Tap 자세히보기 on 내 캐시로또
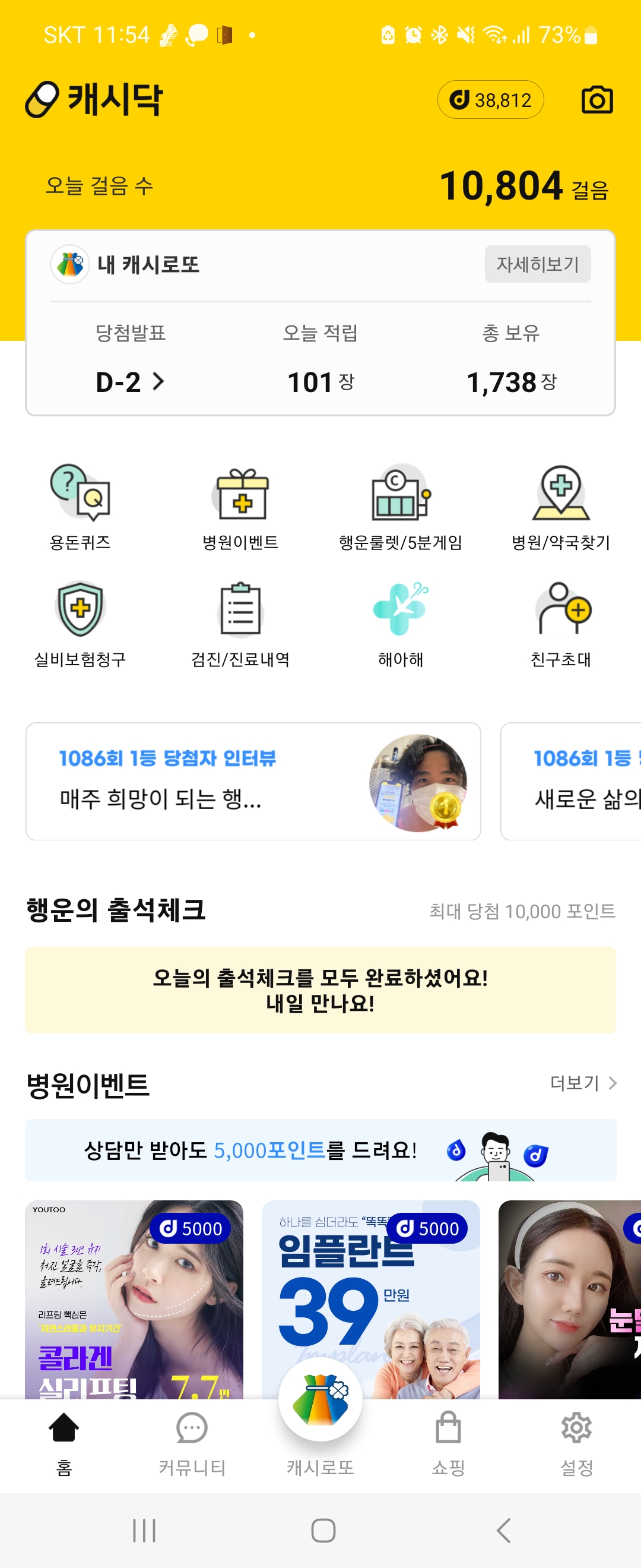The image size is (641, 1568). point(537,264)
